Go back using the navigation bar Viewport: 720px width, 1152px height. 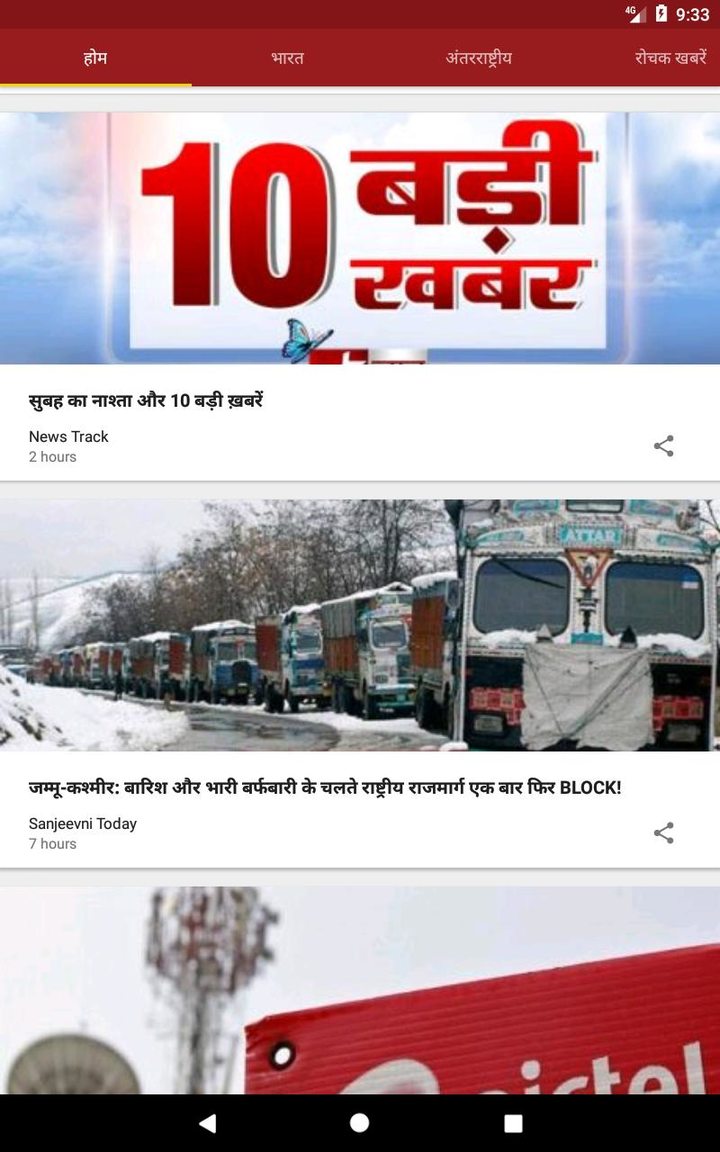click(208, 1123)
